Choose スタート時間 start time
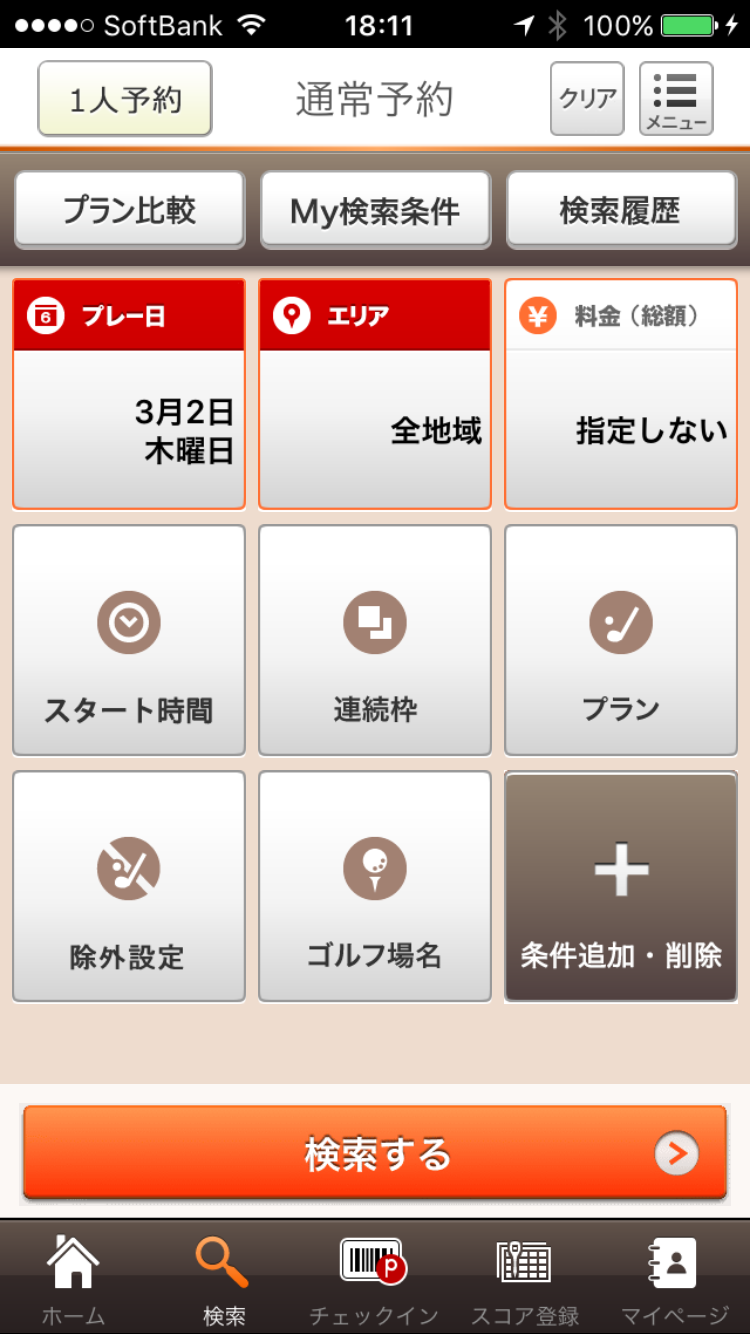Screen dimensions: 750x1334 pyautogui.click(x=129, y=640)
